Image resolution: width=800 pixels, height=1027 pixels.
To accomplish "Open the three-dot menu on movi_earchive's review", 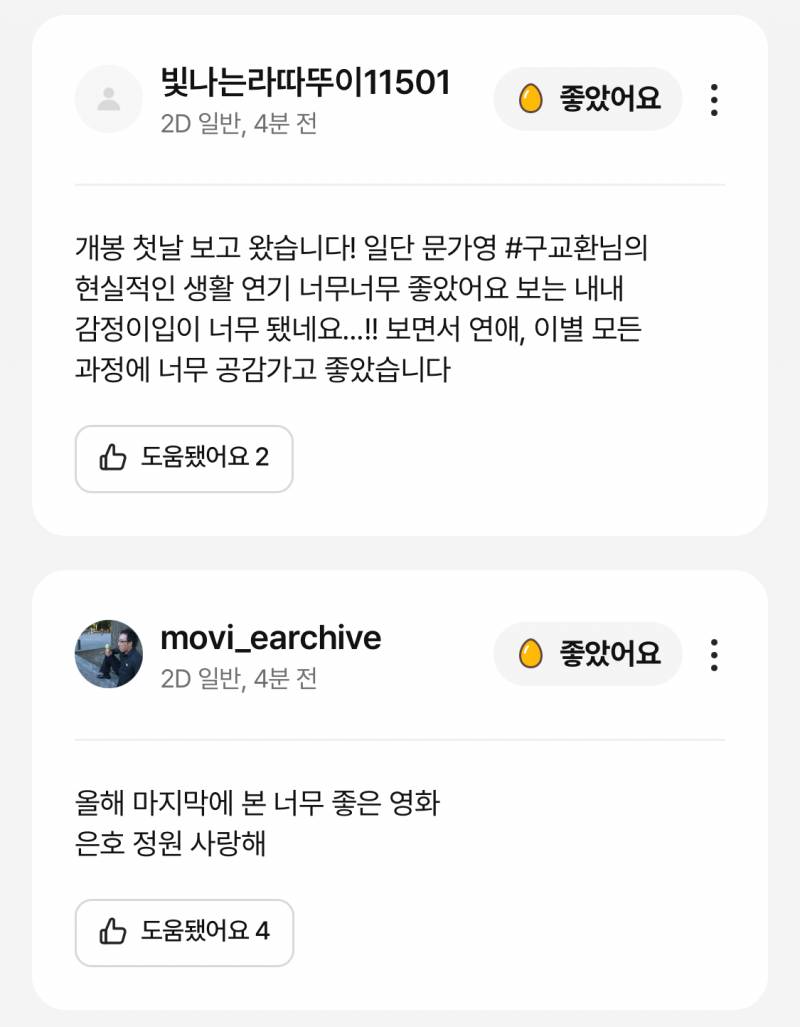I will (714, 655).
